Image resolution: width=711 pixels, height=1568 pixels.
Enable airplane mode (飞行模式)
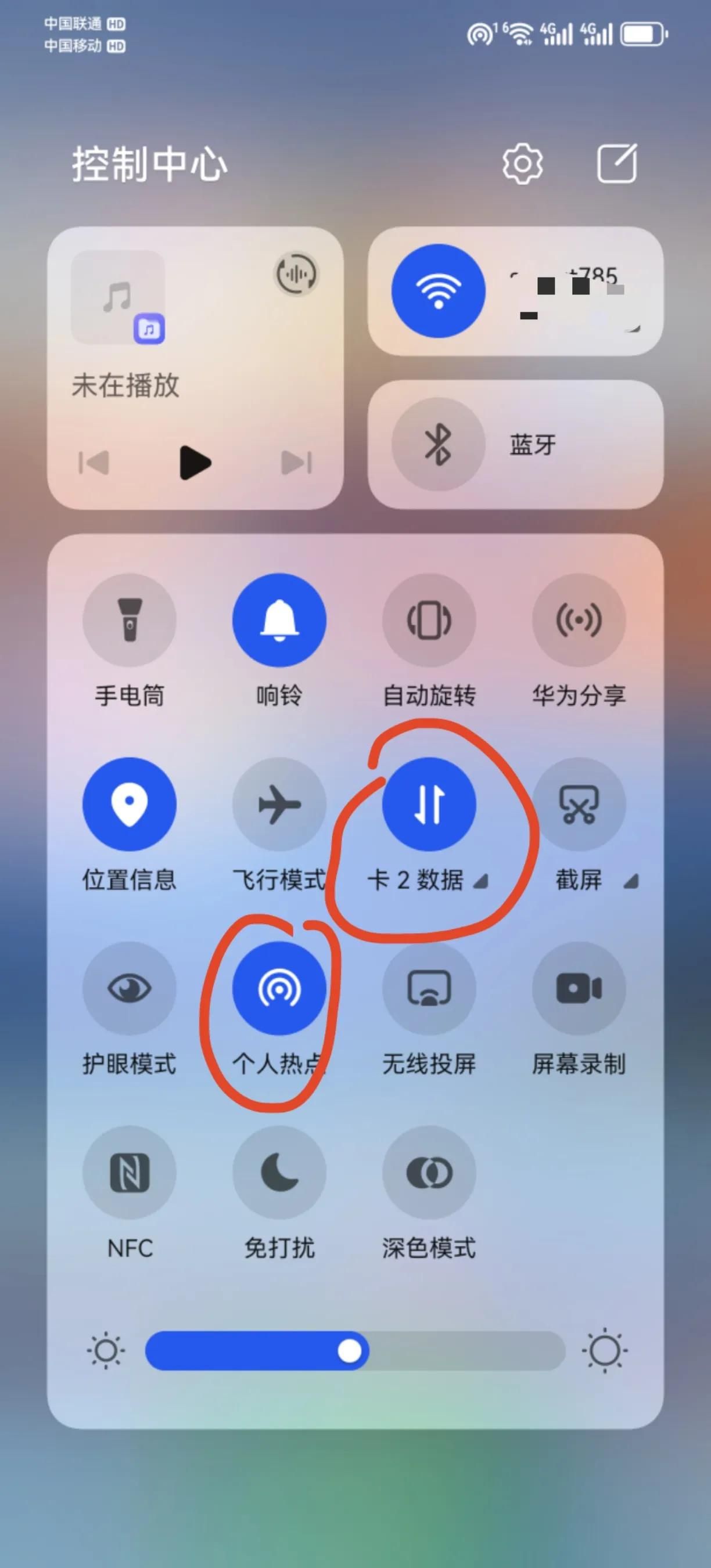point(279,803)
